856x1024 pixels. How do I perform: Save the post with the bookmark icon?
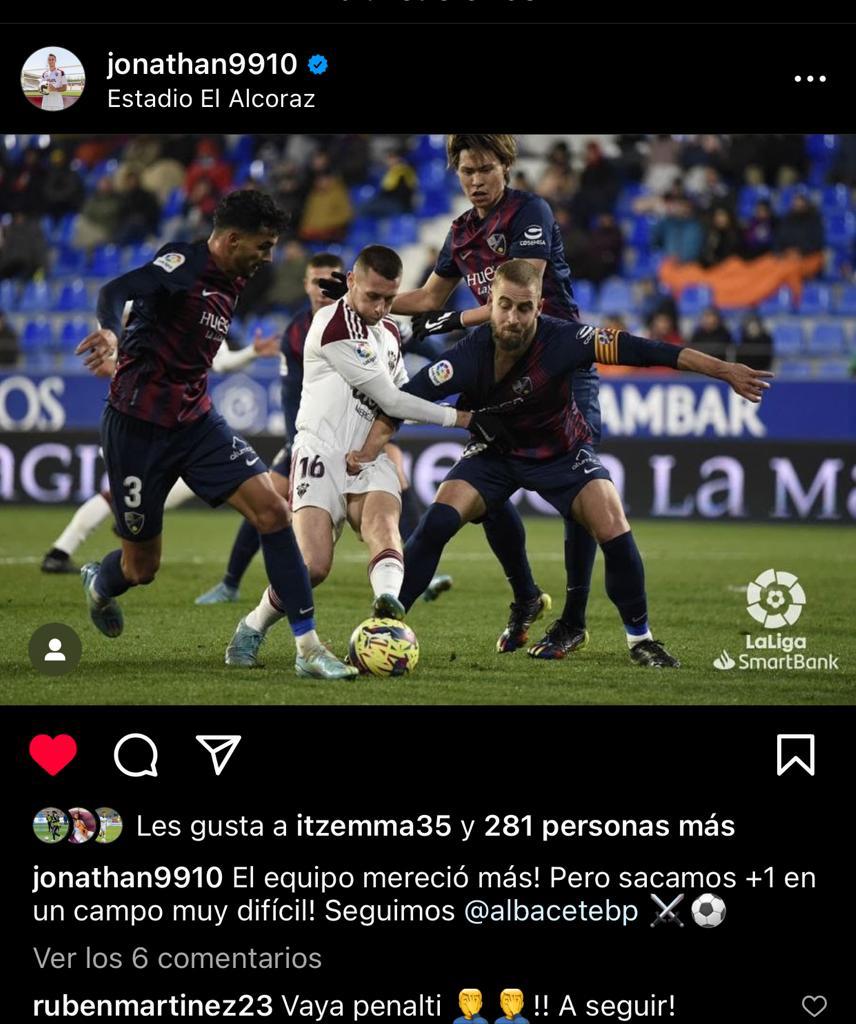click(x=795, y=755)
